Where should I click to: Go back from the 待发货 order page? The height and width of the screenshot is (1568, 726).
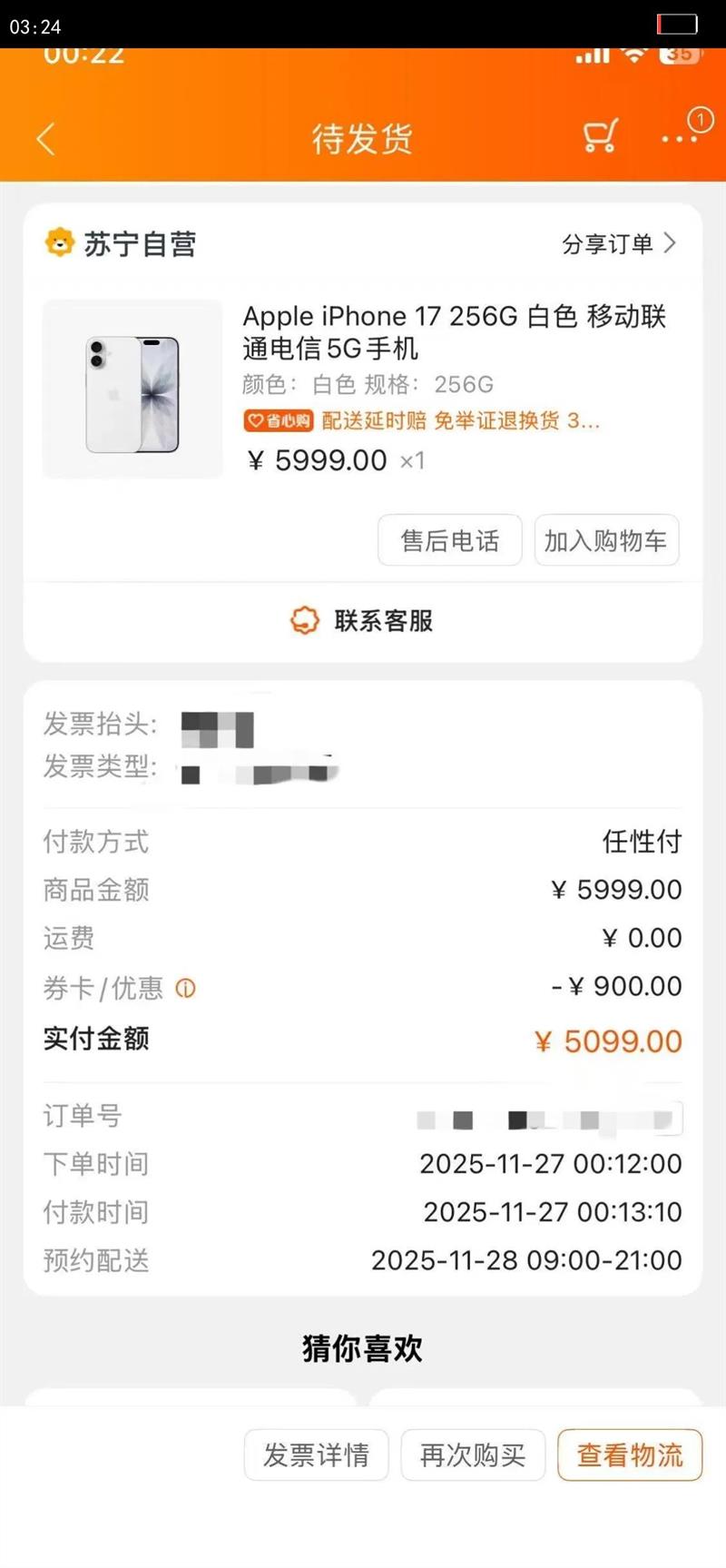point(46,139)
